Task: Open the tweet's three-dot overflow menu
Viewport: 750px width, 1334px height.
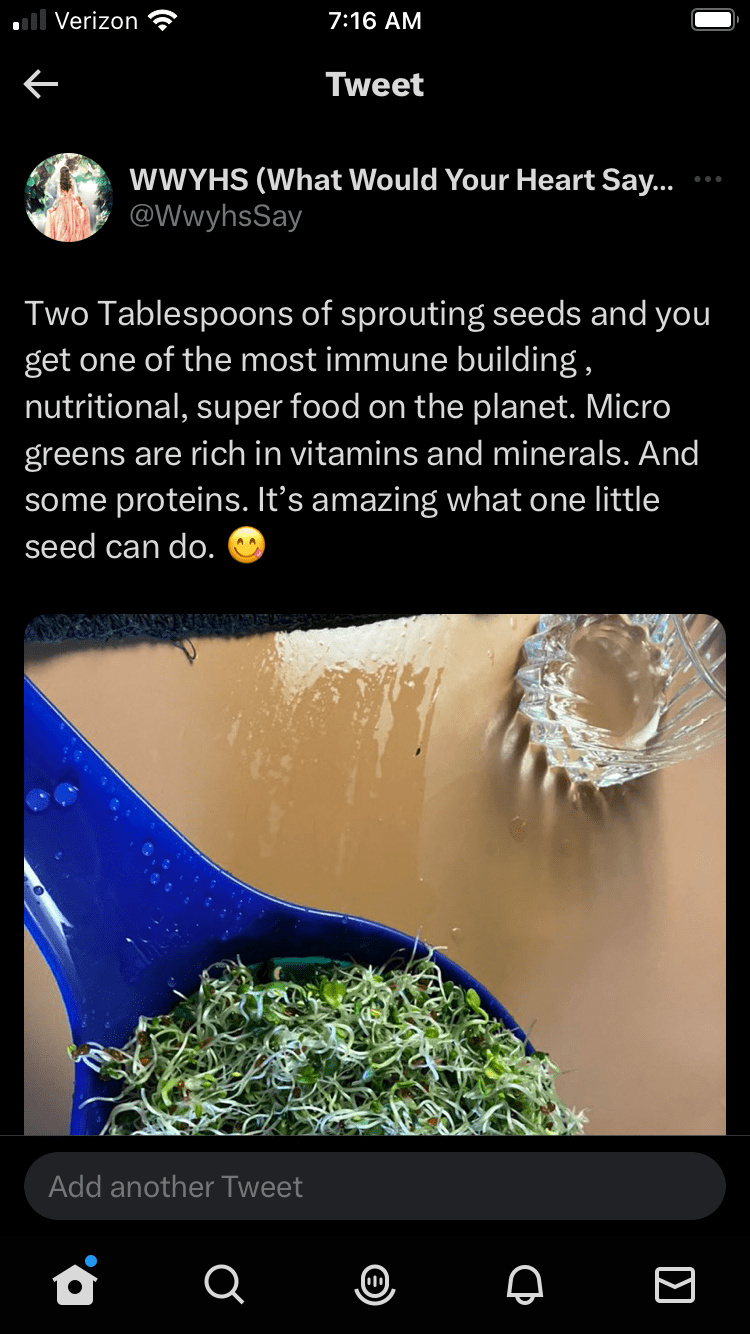Action: [x=707, y=180]
